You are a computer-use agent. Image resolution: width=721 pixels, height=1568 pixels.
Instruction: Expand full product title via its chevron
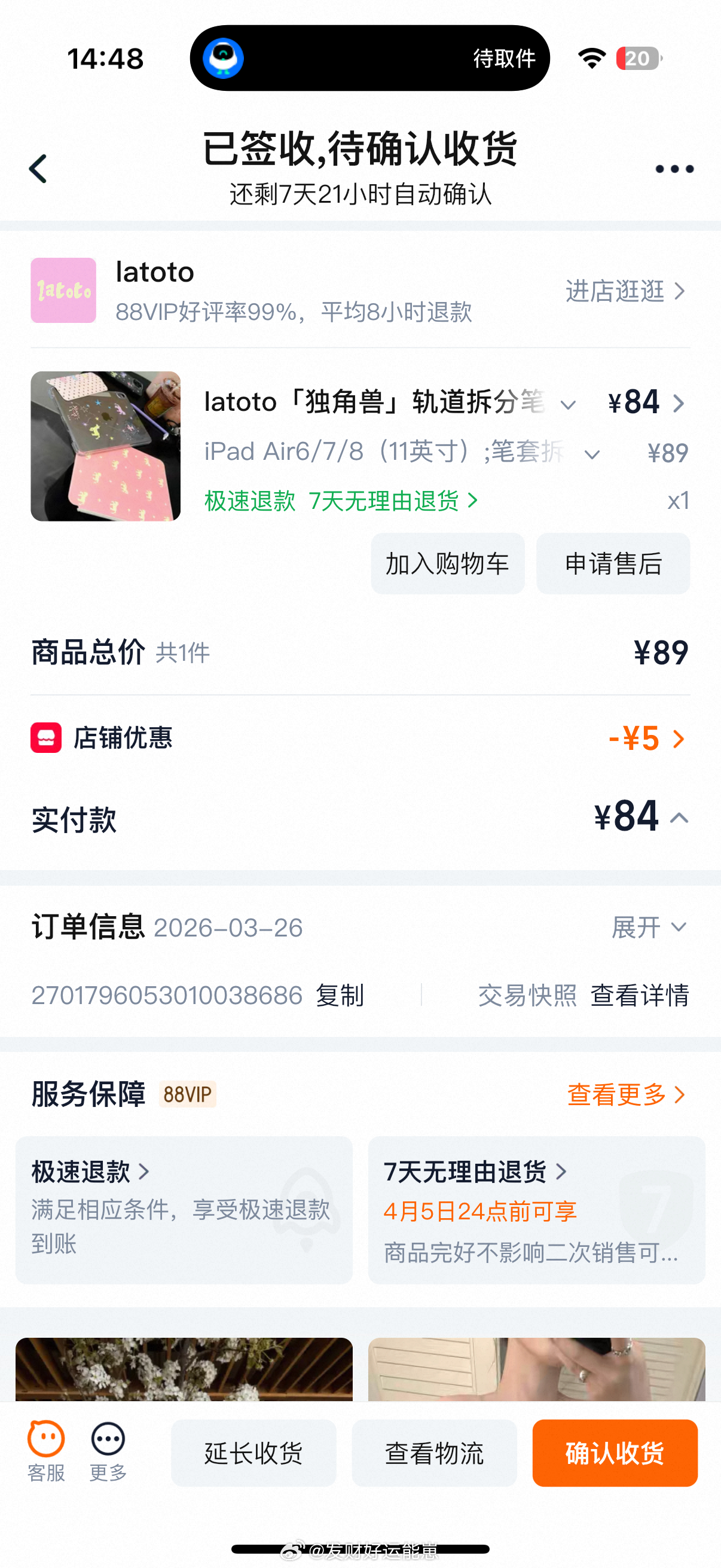tap(569, 404)
